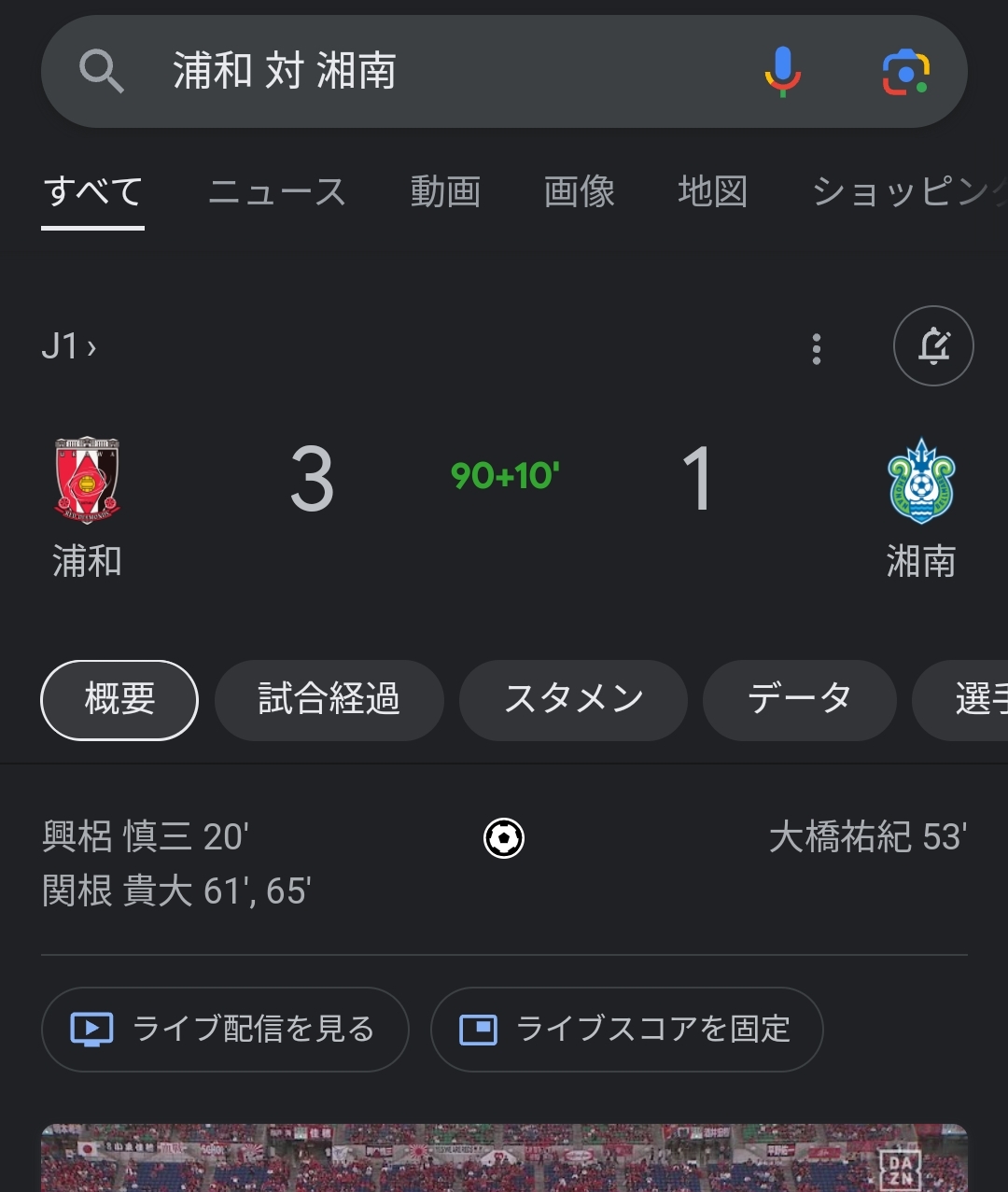
Task: Switch to the 地図 tab
Action: 712,192
